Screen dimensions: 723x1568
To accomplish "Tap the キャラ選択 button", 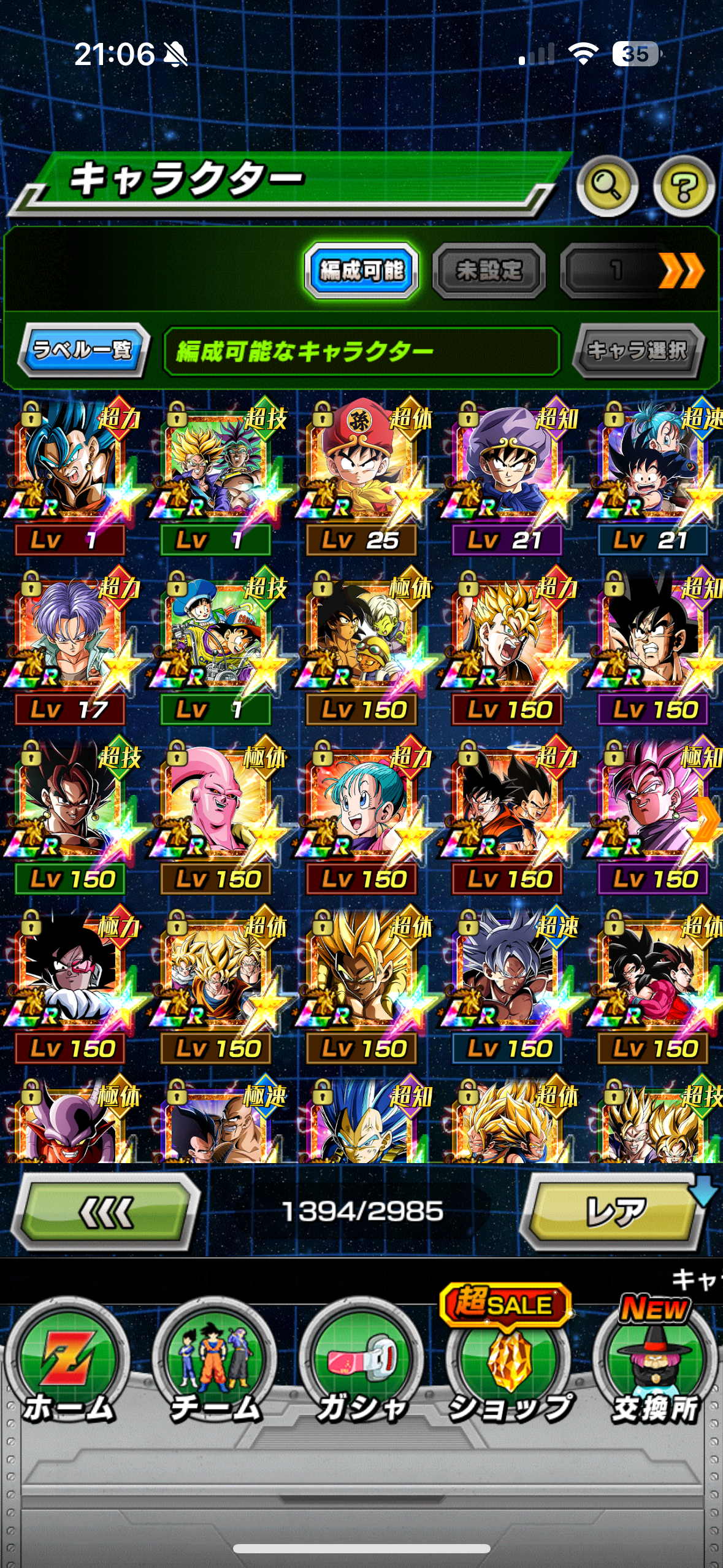I will [638, 350].
